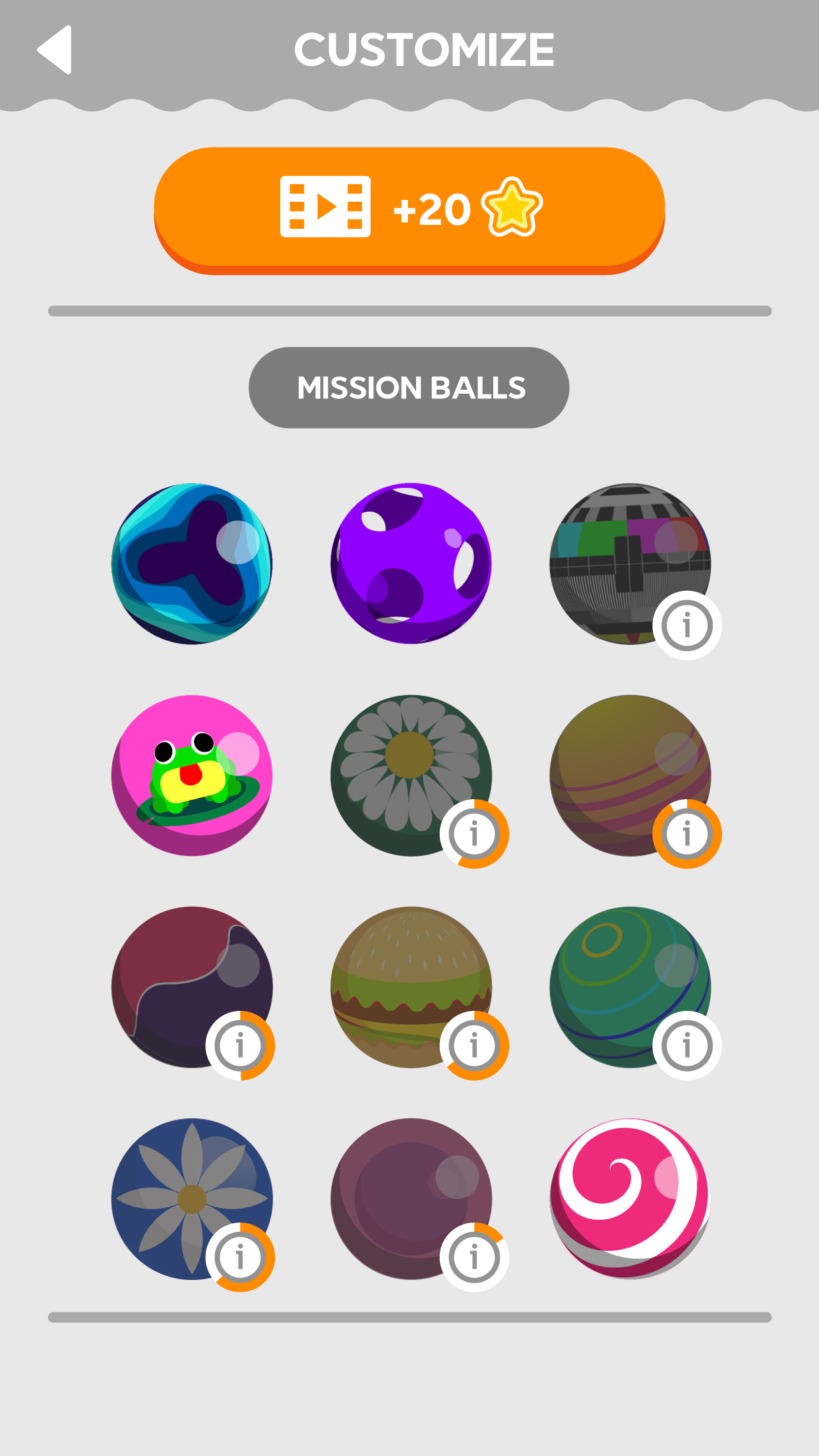View info for the plain mauve ball
The width and height of the screenshot is (819, 1456).
click(474, 1258)
